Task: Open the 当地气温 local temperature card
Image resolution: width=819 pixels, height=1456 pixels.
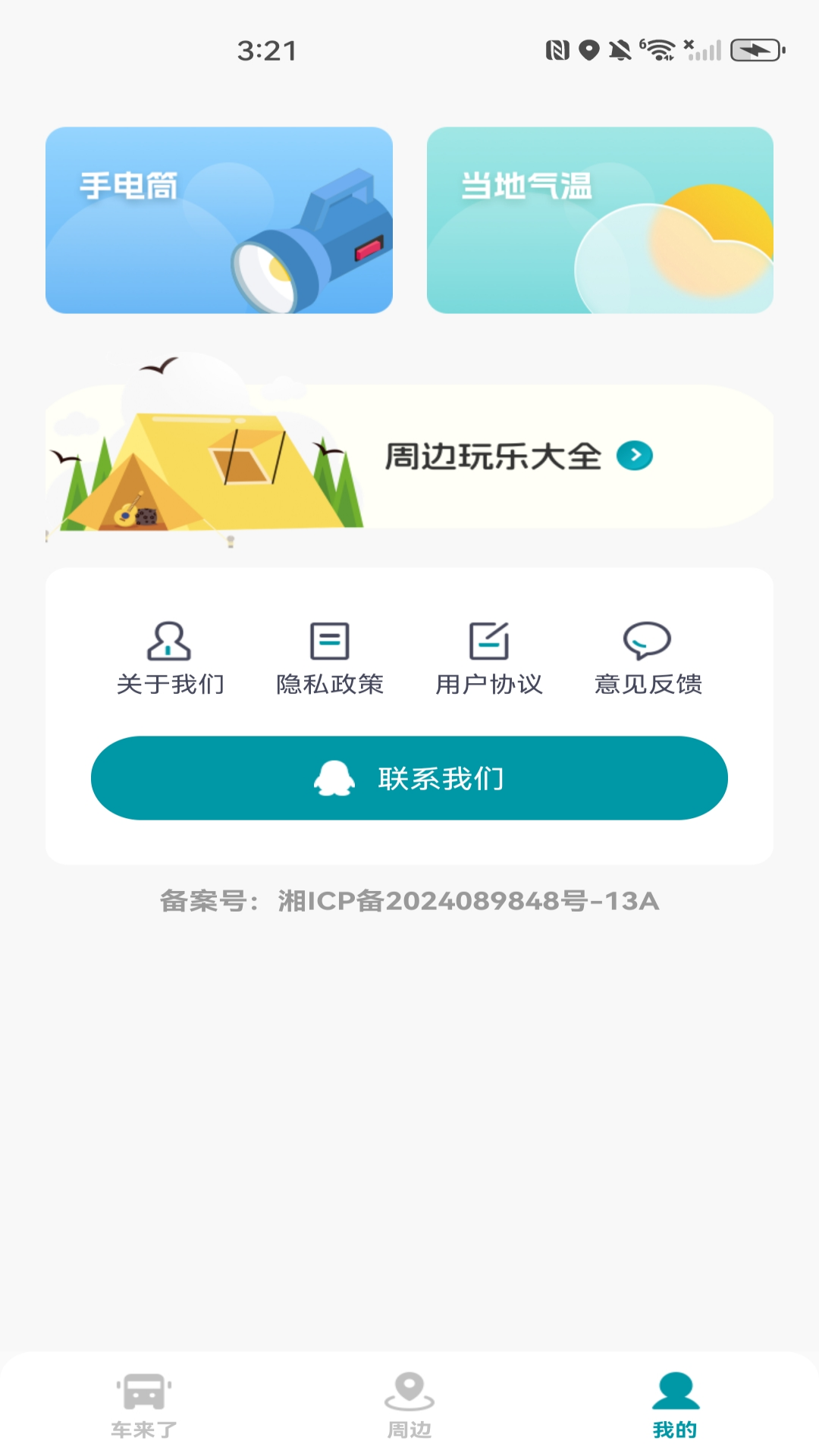Action: (600, 219)
